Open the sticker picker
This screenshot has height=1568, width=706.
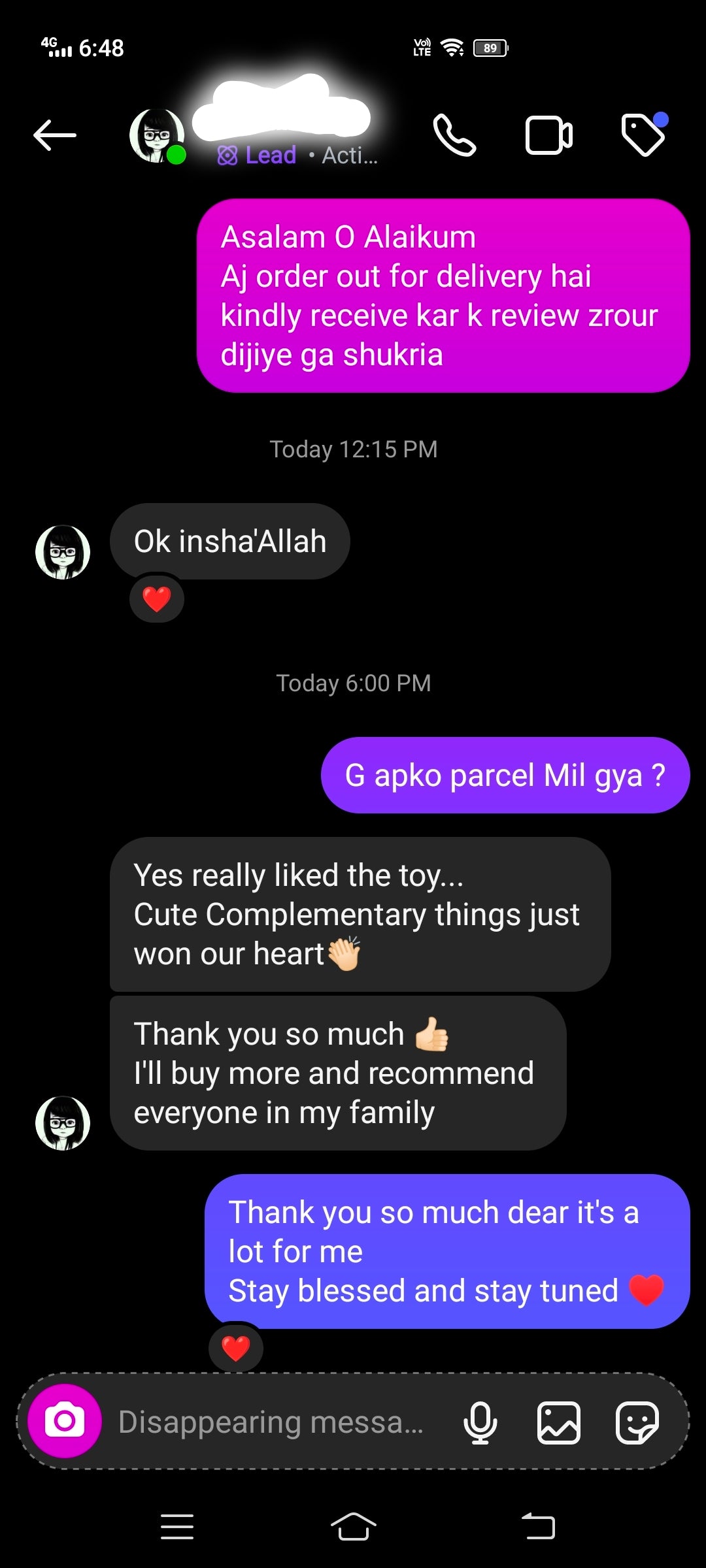click(x=637, y=1422)
